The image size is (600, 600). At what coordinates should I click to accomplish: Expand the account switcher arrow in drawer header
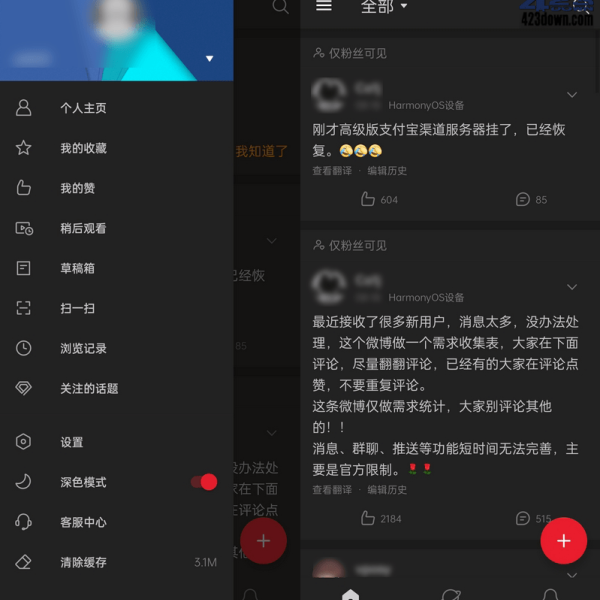click(x=209, y=59)
